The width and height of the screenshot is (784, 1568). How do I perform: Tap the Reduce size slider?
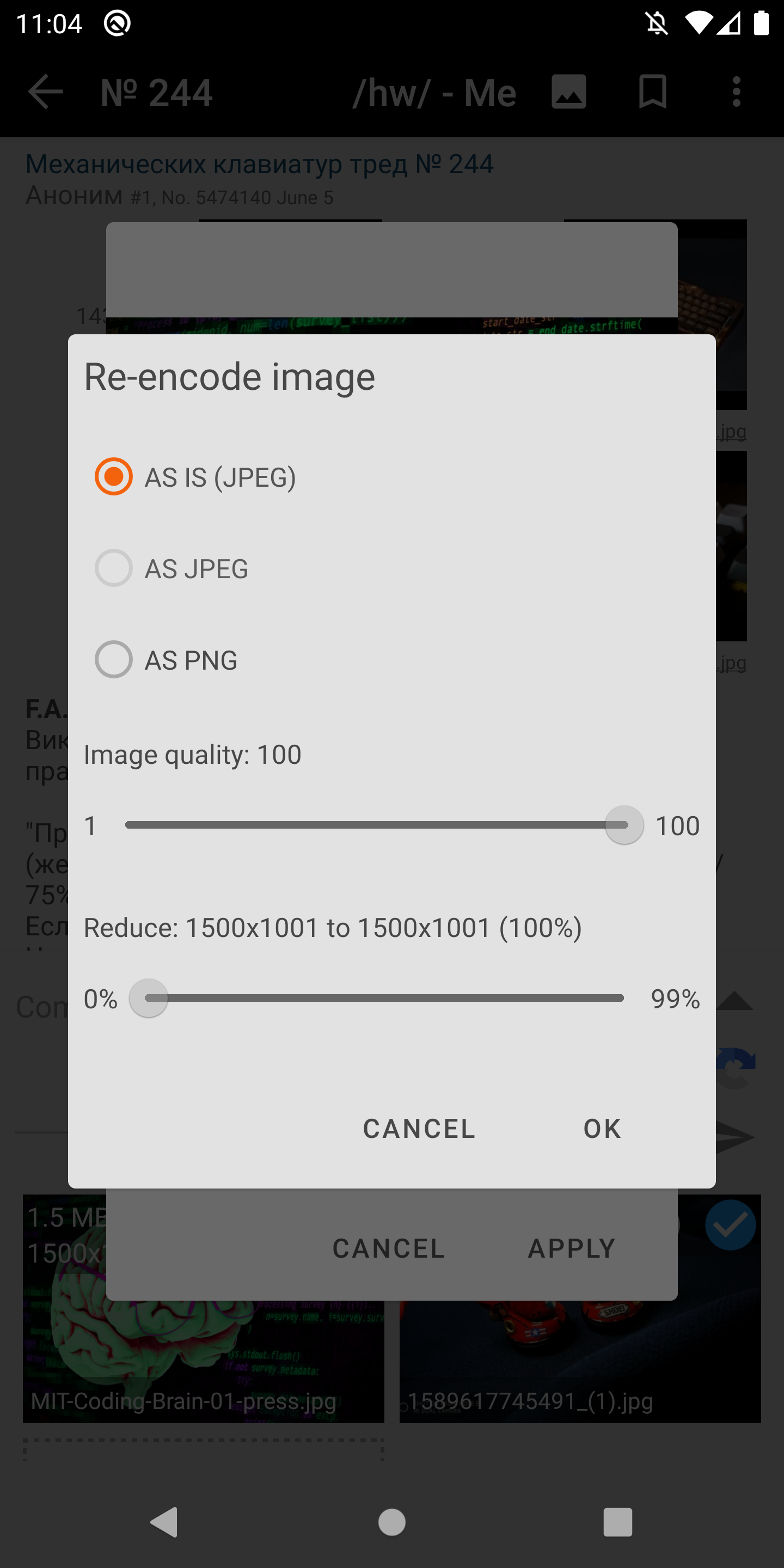coord(383,999)
